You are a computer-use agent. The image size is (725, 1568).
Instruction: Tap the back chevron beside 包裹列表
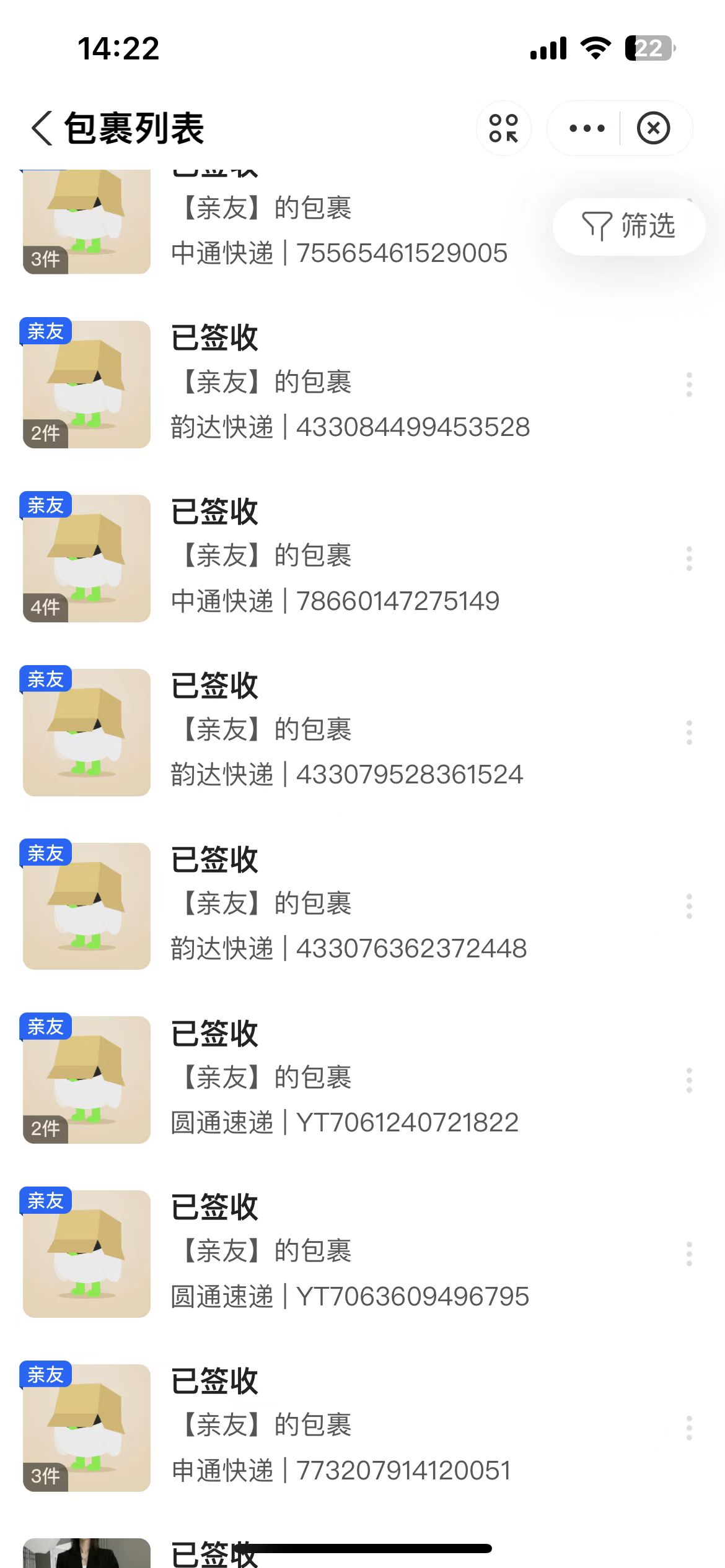(42, 128)
